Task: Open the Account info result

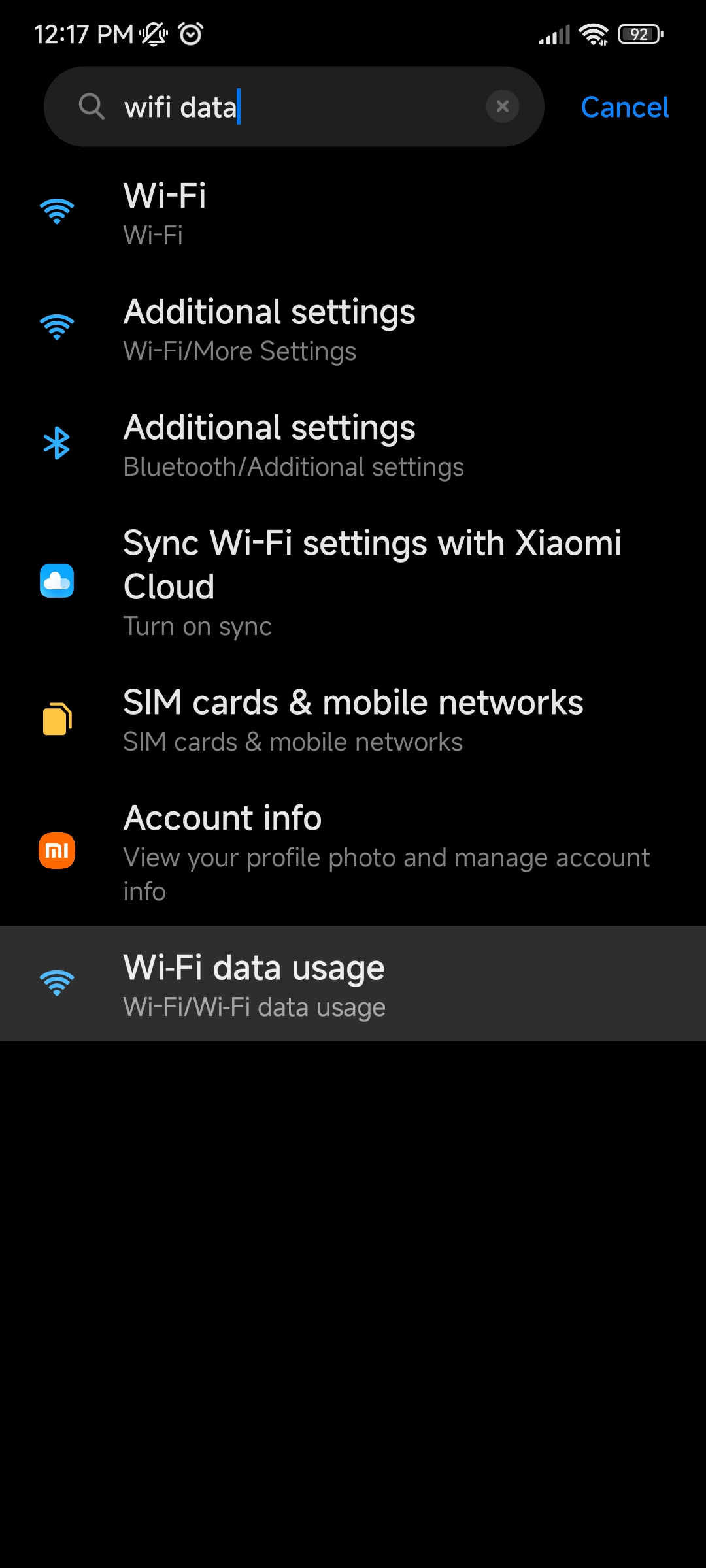Action: (353, 853)
